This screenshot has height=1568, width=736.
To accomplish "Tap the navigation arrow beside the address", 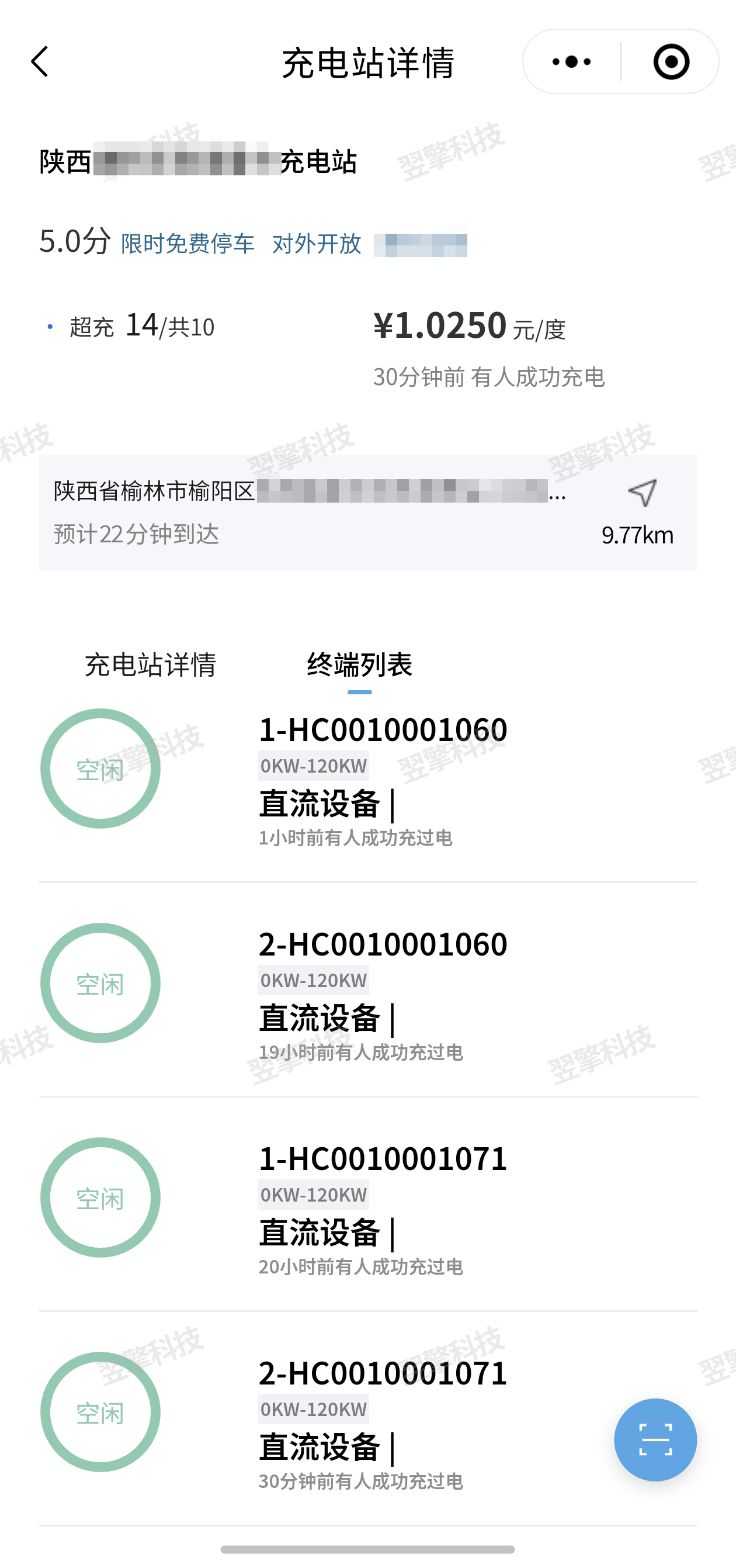I will 643,494.
